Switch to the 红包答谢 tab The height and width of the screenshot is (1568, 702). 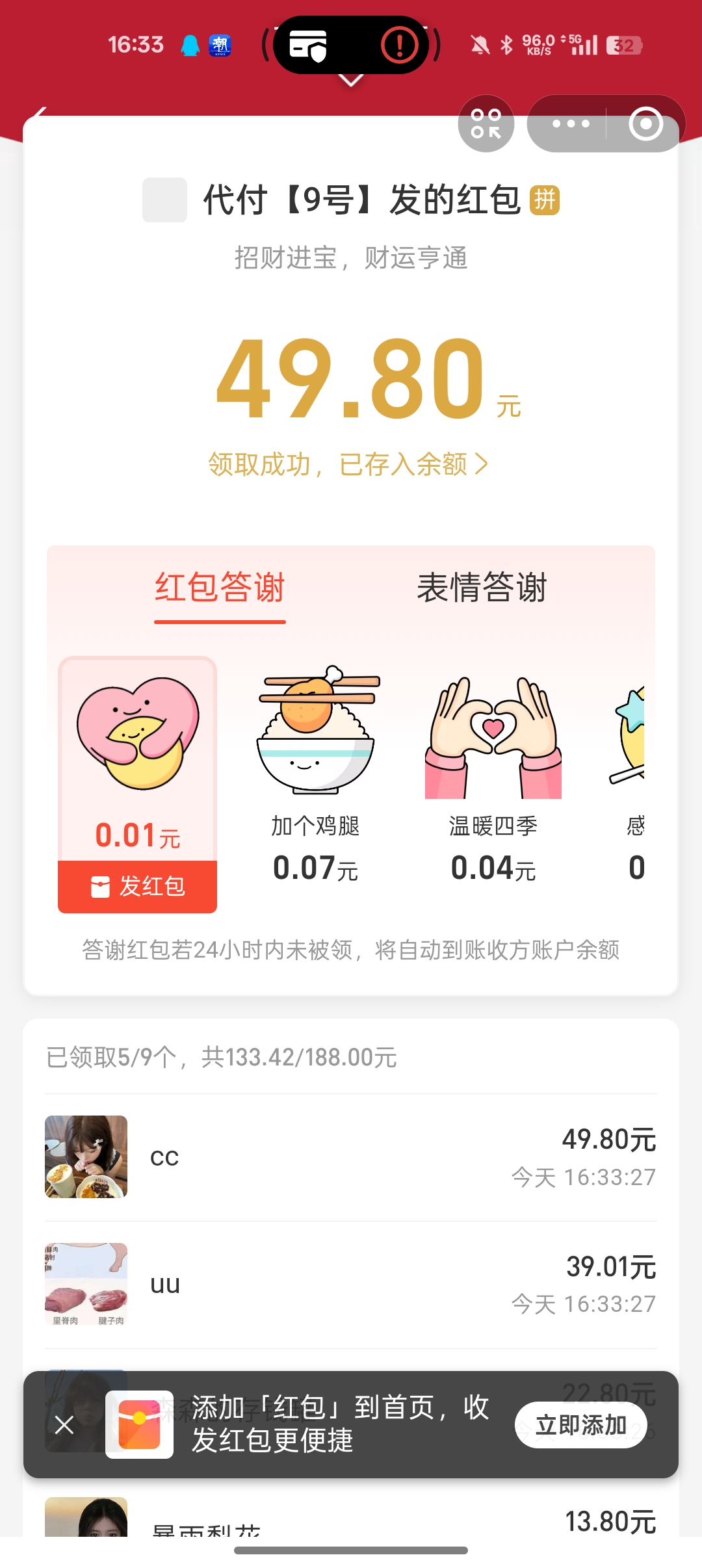tap(220, 588)
